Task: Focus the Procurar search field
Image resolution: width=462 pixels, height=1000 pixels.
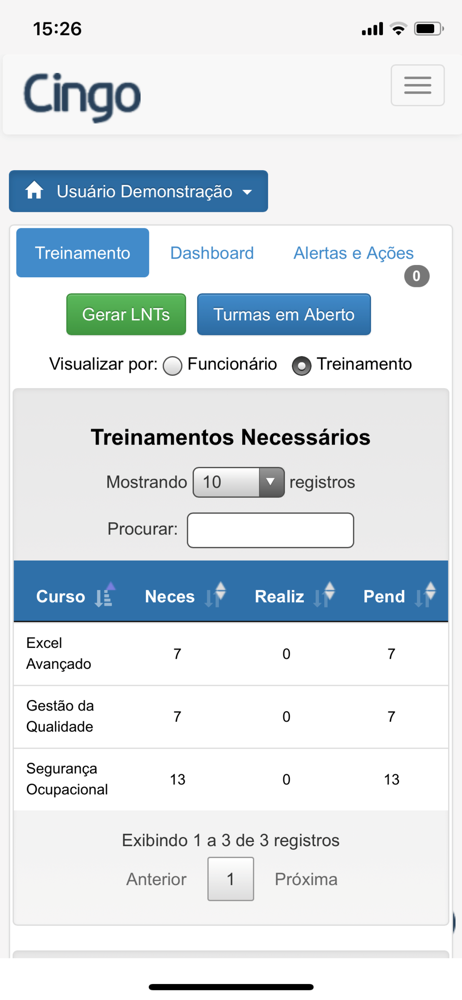Action: [x=271, y=530]
